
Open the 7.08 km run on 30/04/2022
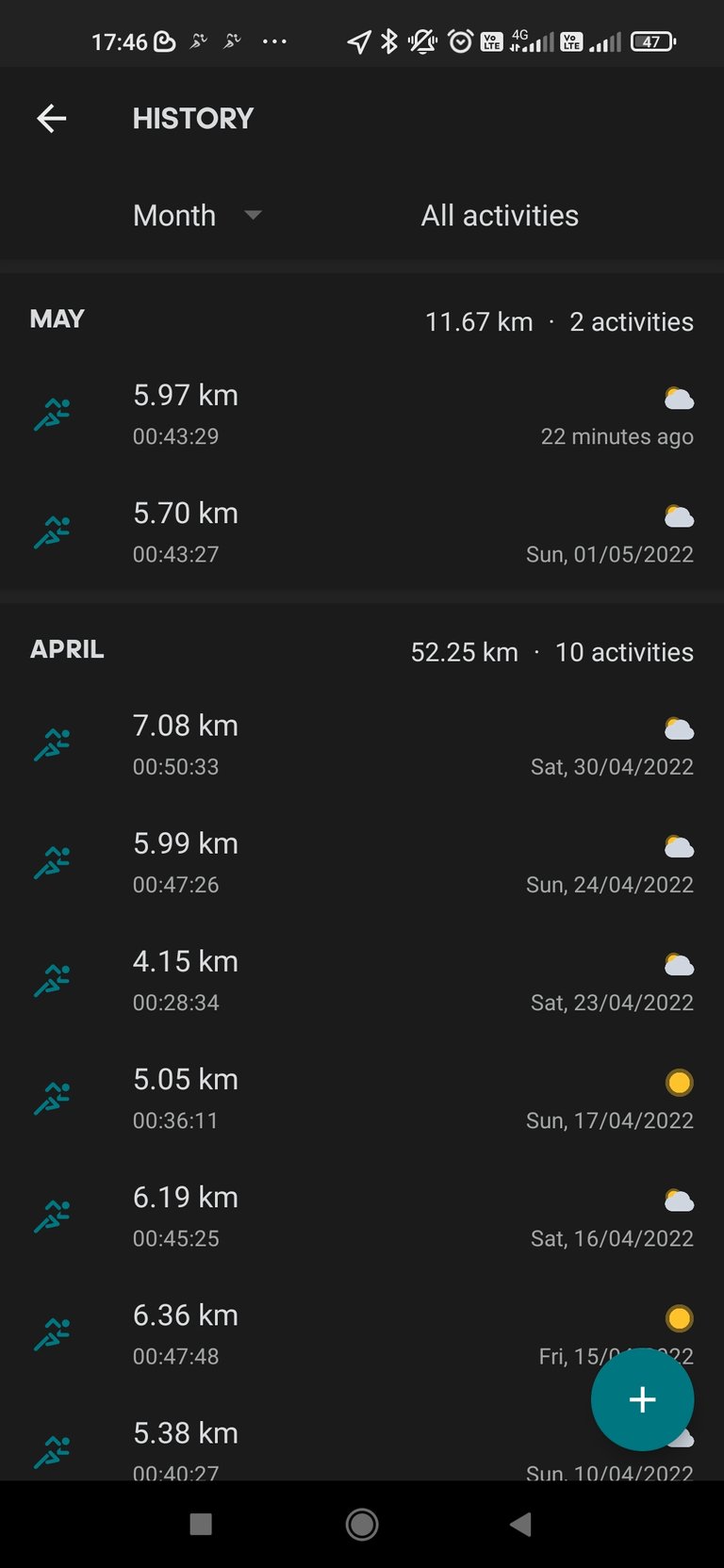click(362, 744)
